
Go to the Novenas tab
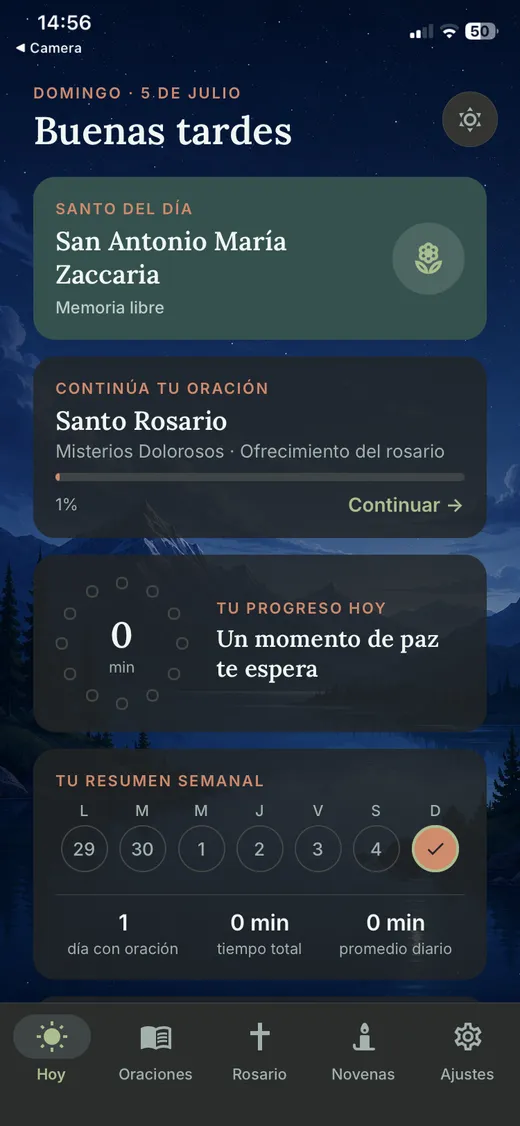(x=363, y=1053)
